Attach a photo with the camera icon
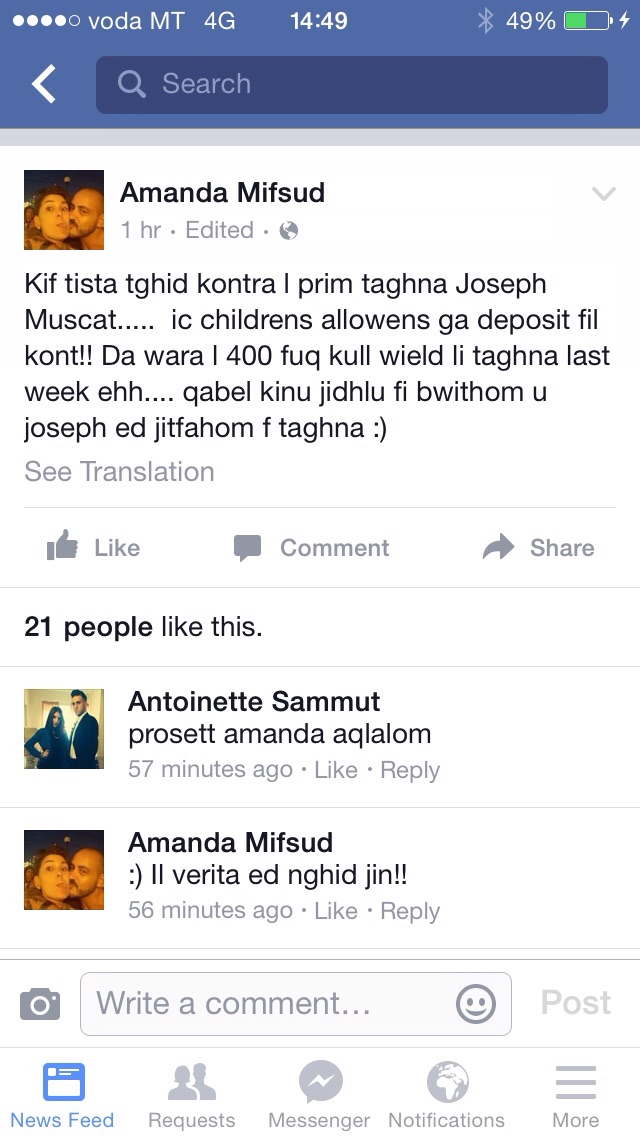This screenshot has height=1136, width=640. click(x=40, y=1003)
